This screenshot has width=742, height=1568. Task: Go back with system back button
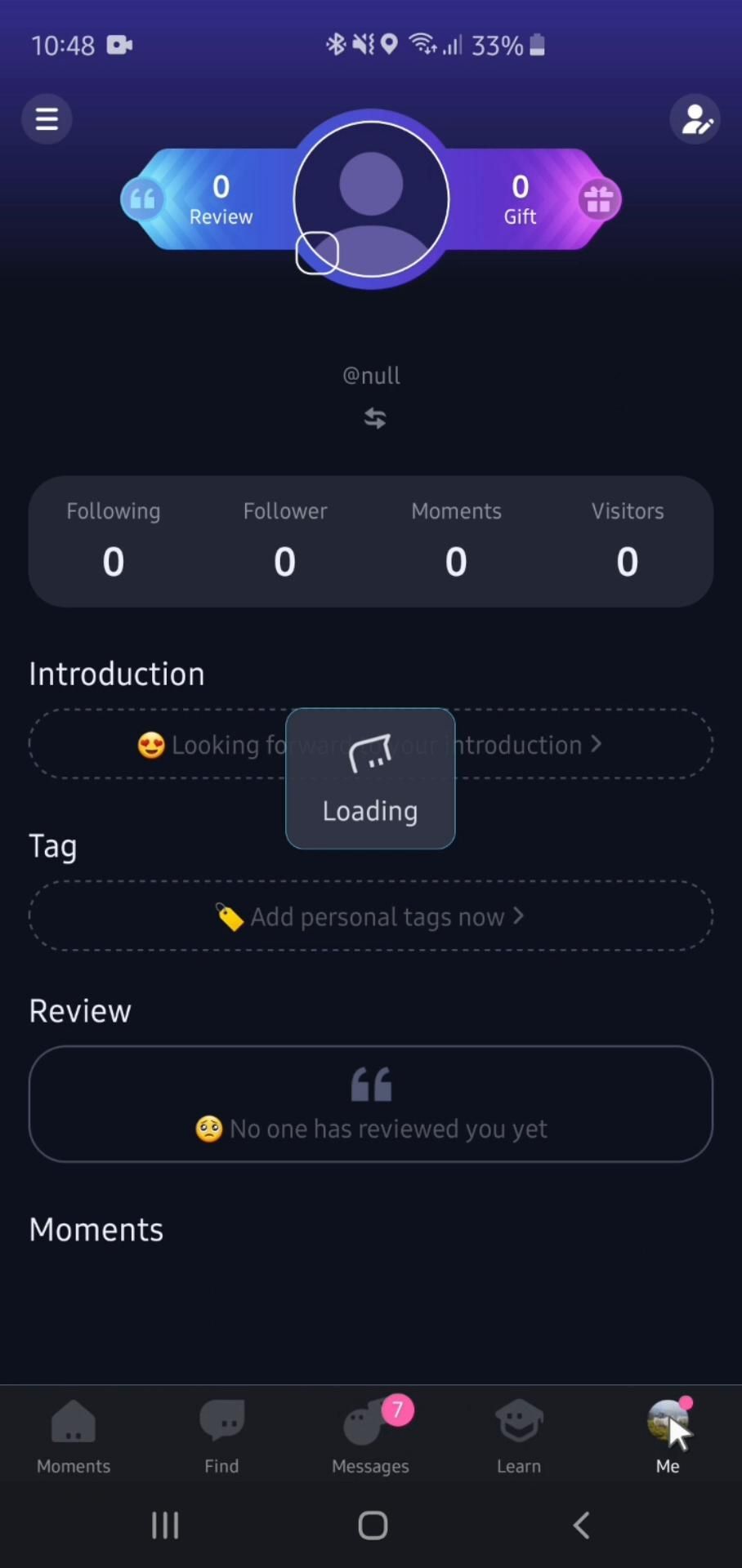pos(581,1525)
